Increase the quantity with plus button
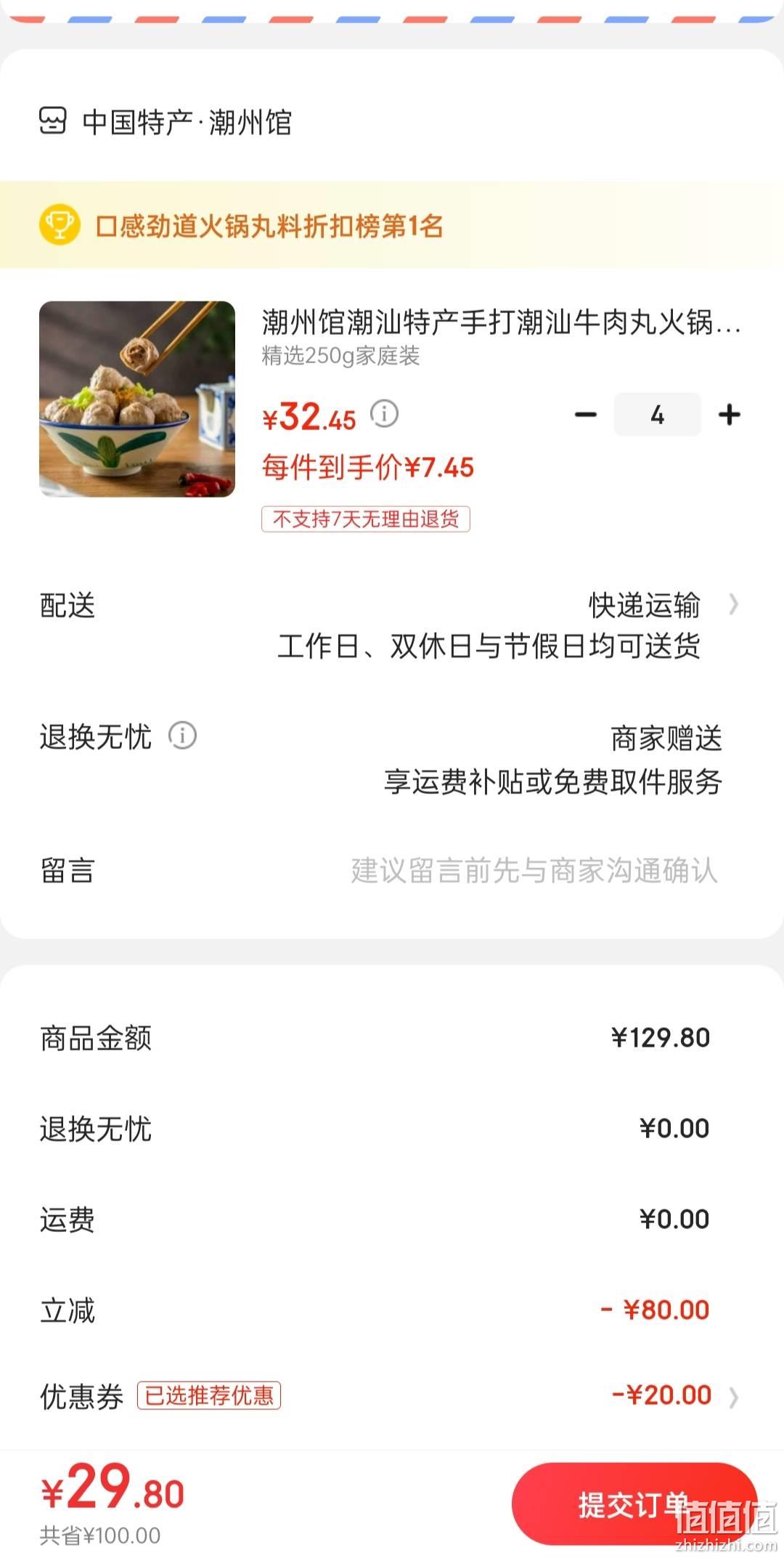 [729, 415]
